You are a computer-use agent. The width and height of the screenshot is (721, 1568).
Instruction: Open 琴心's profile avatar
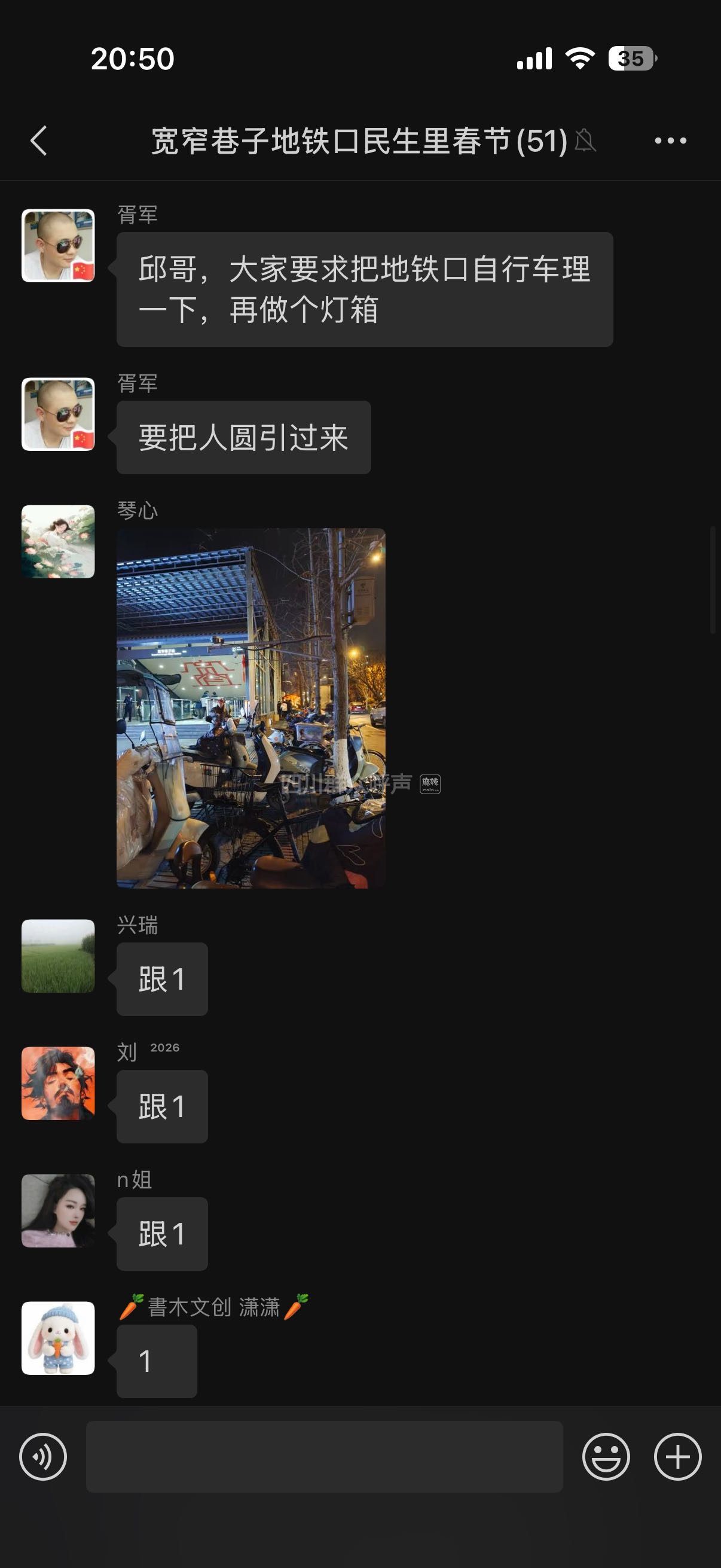pyautogui.click(x=59, y=541)
